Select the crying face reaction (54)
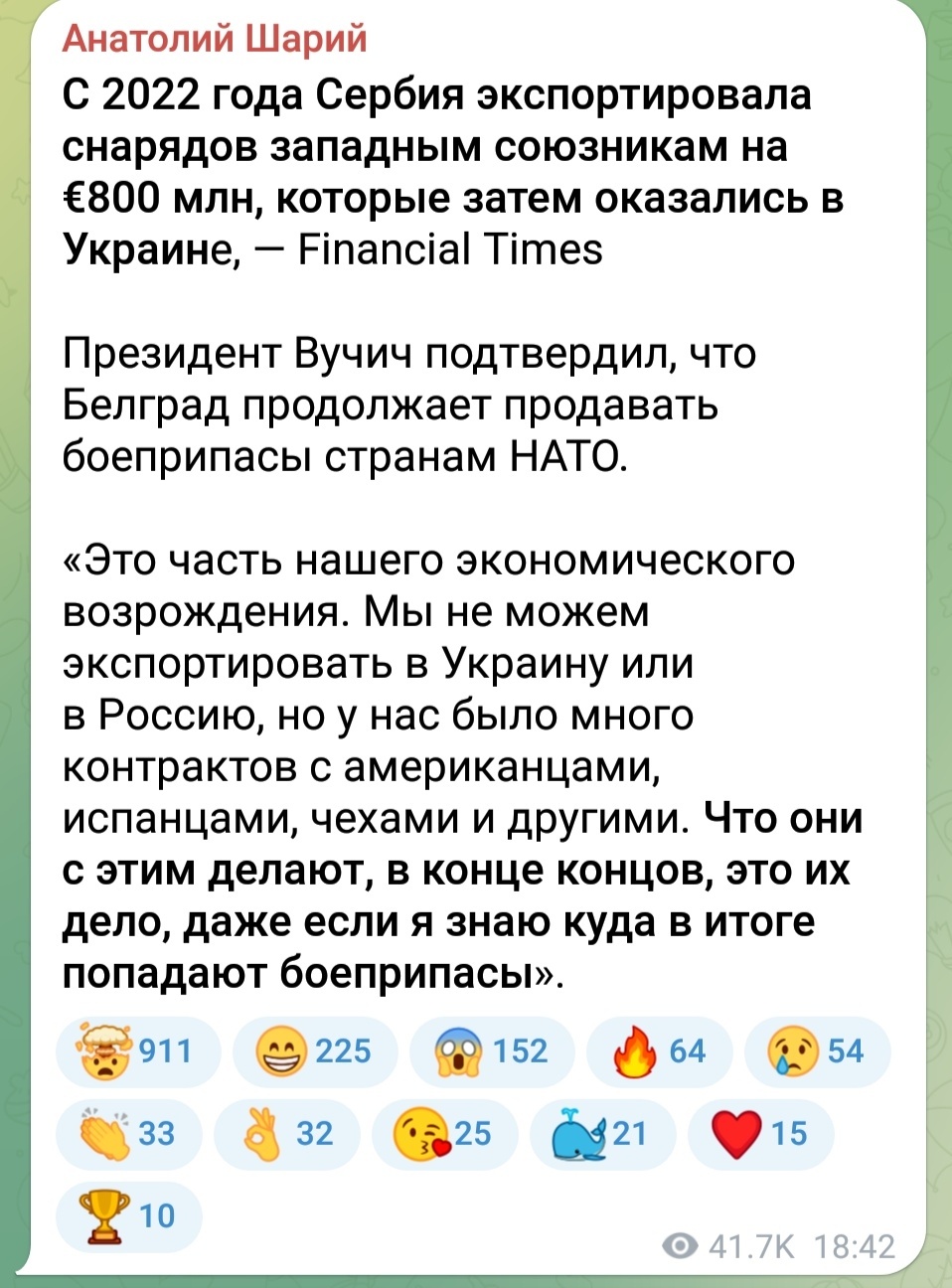 point(817,1051)
